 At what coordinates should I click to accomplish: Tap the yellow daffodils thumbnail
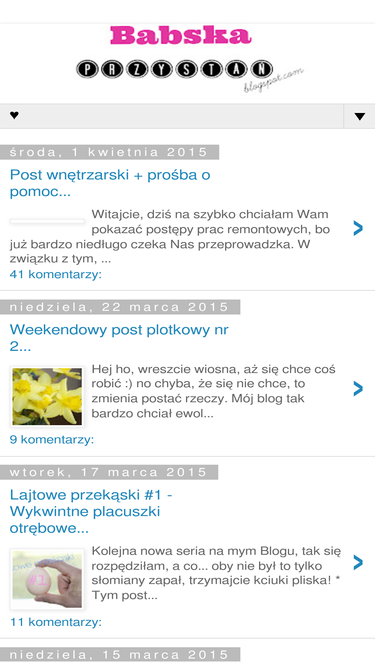(x=47, y=396)
